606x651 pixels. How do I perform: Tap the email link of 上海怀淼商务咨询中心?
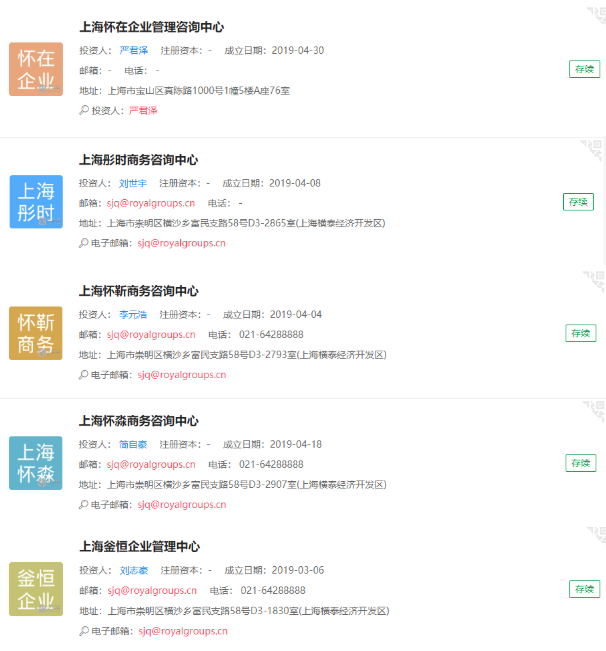tap(151, 464)
